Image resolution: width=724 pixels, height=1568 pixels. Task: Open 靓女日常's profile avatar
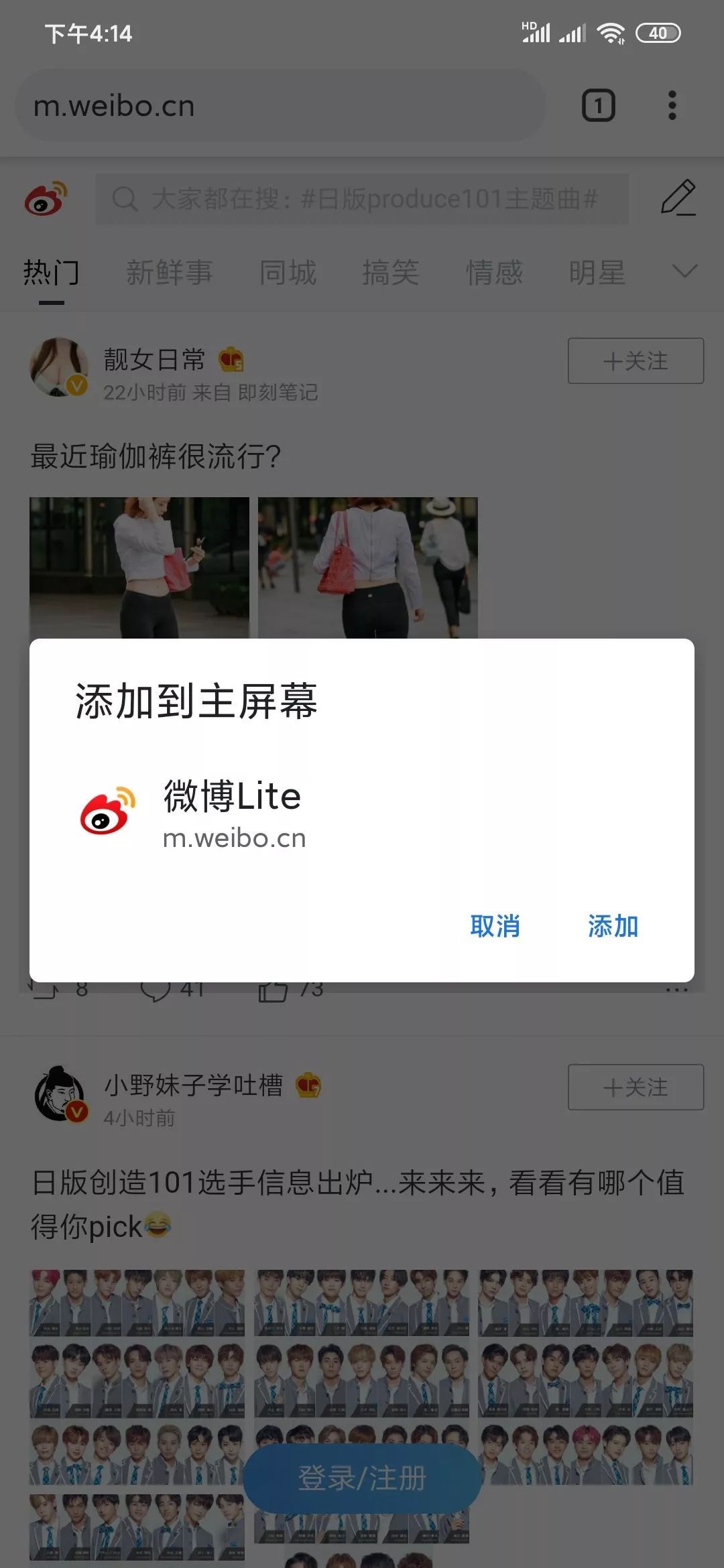click(x=59, y=367)
